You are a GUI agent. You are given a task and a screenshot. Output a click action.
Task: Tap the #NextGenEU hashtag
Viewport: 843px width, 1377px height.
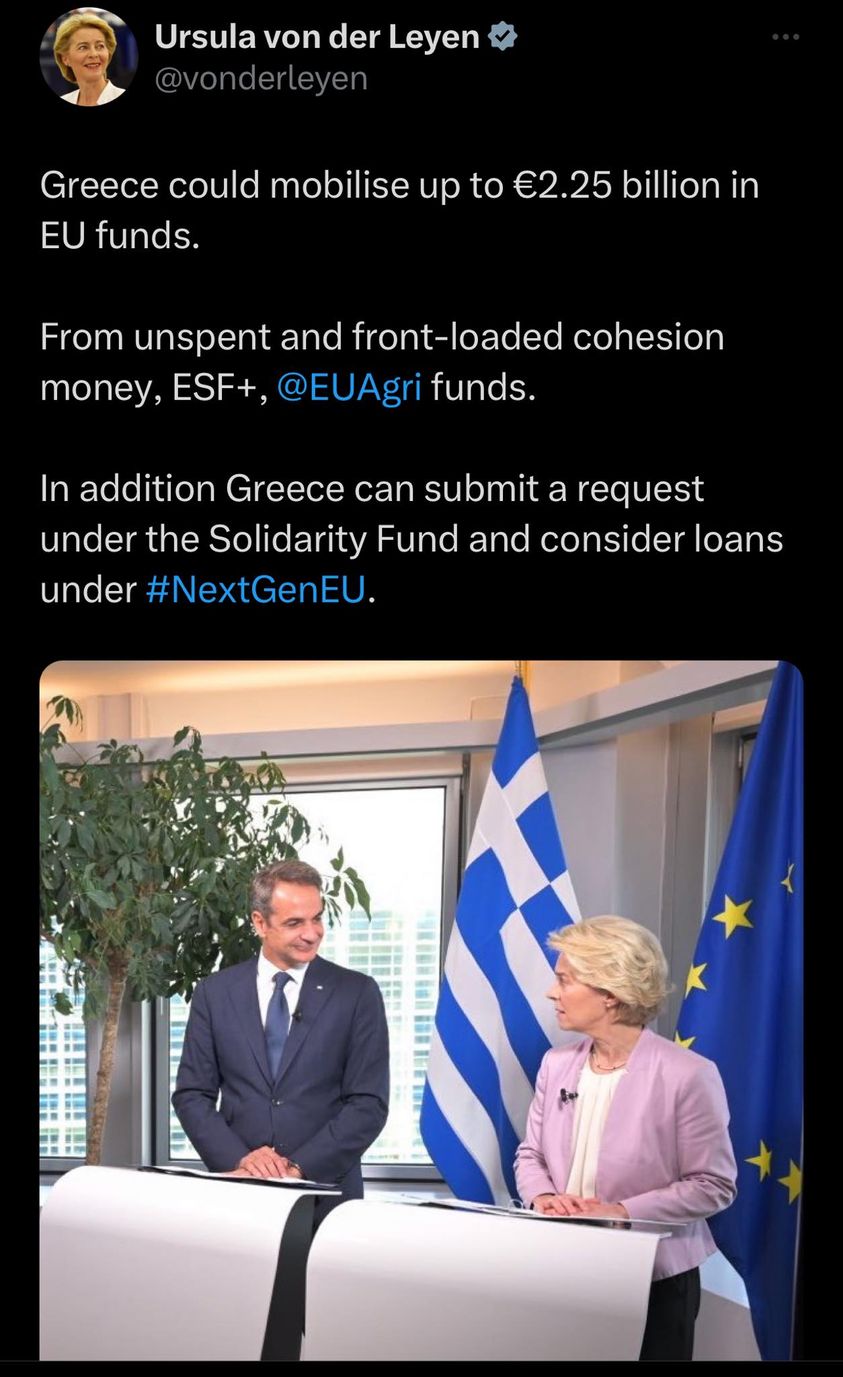click(256, 590)
